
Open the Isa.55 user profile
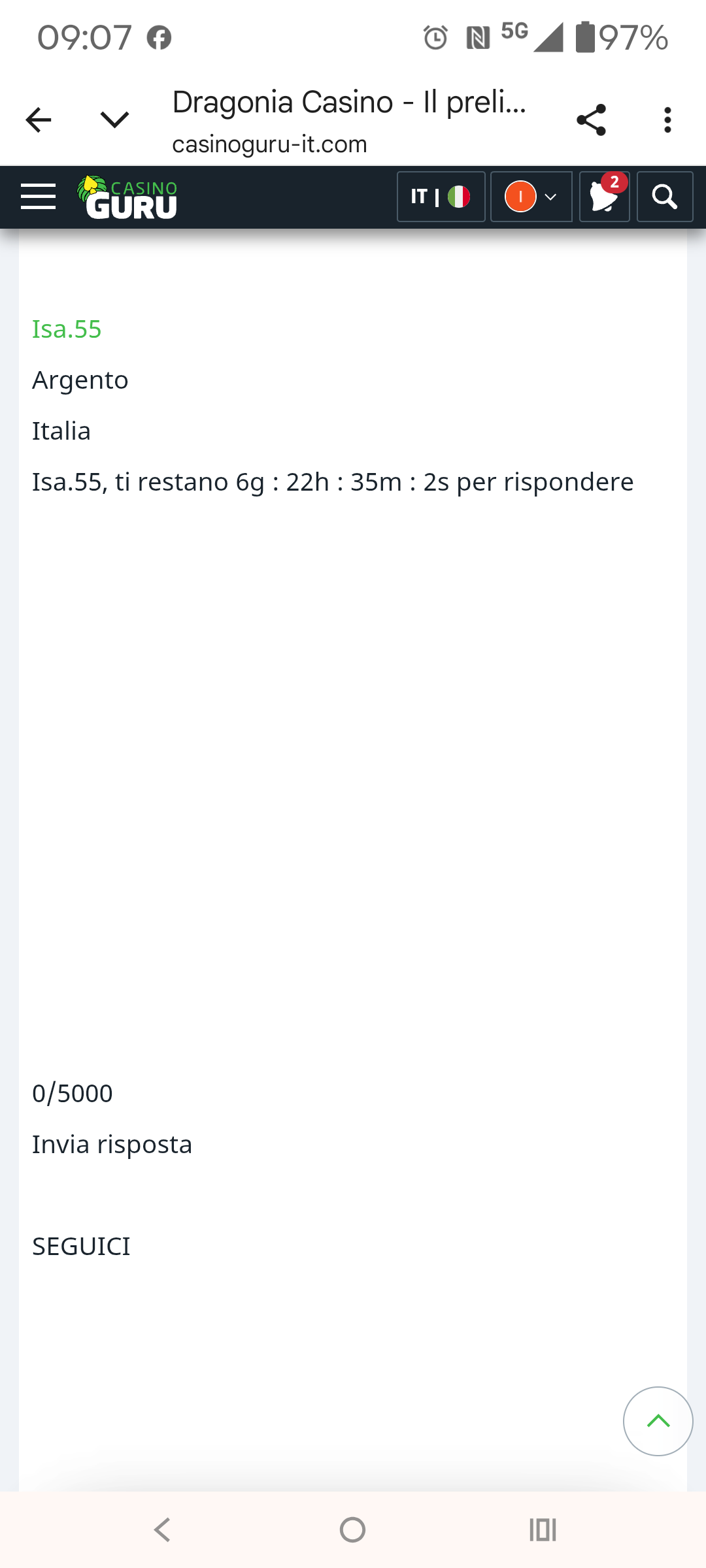(x=67, y=329)
